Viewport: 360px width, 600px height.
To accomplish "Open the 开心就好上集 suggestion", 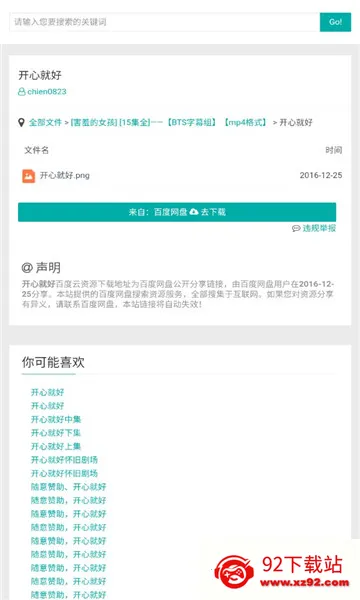I will (56, 446).
